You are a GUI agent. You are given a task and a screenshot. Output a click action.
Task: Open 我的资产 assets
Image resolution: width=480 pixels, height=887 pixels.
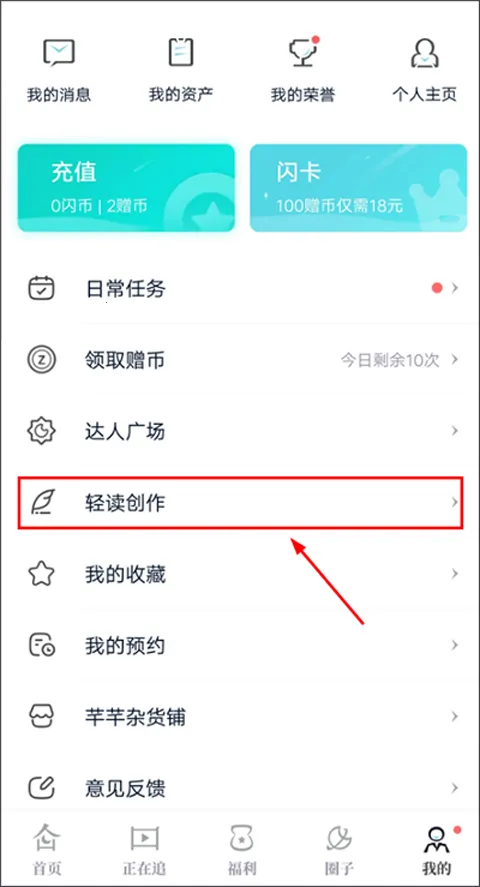coord(181,70)
